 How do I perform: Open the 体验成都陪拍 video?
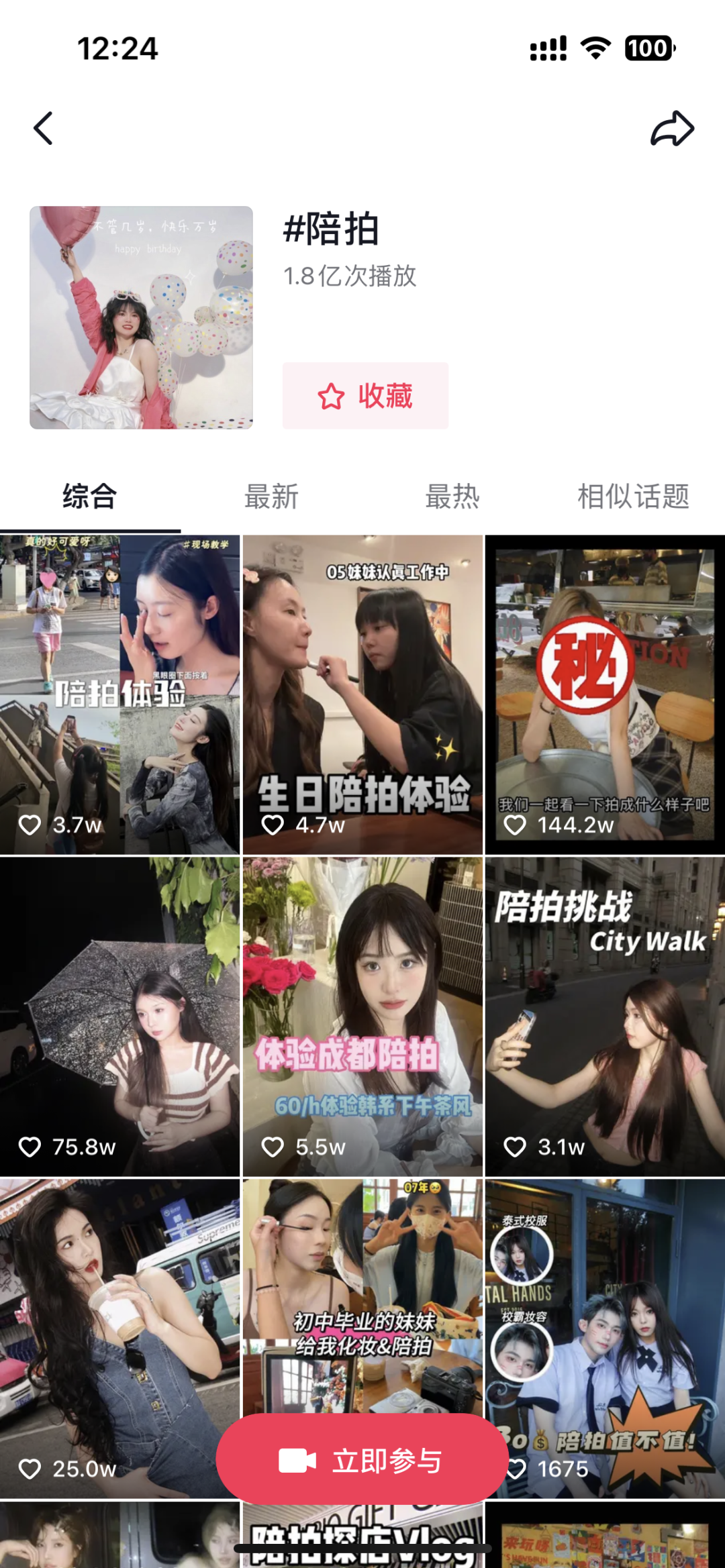coord(362,1016)
